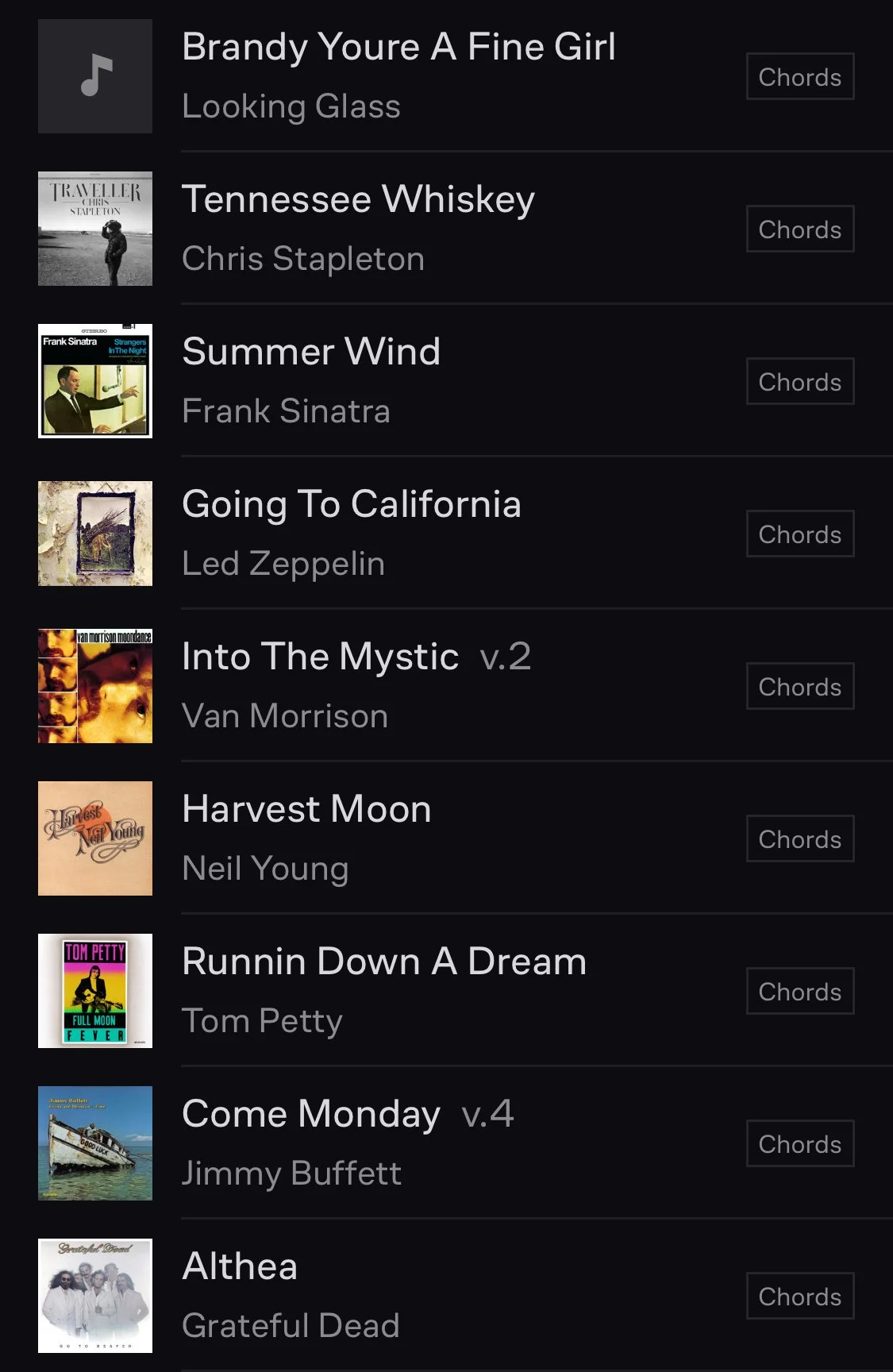Open Runnin Down A Dream by Tom Petty
The width and height of the screenshot is (893, 1372).
[384, 962]
